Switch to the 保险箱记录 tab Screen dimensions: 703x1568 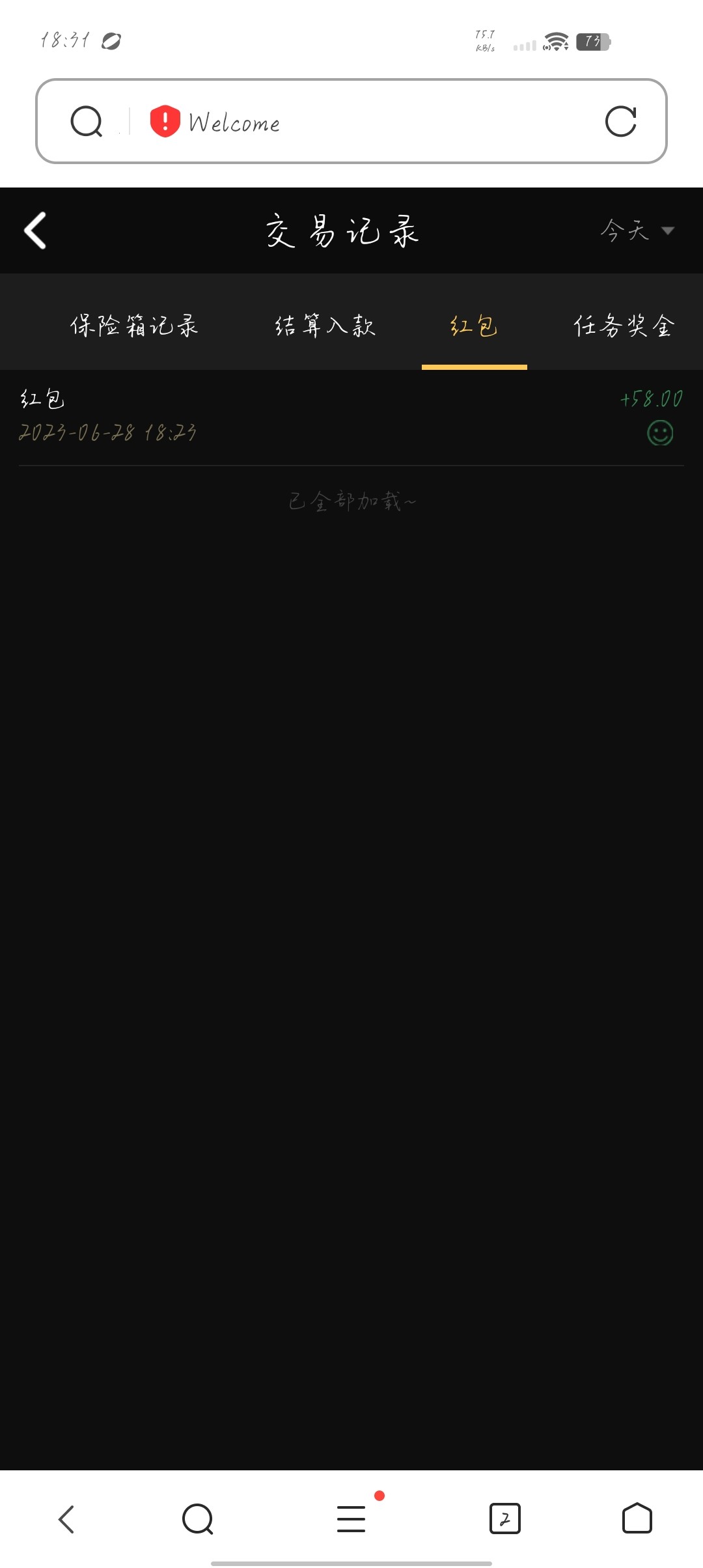coord(135,326)
